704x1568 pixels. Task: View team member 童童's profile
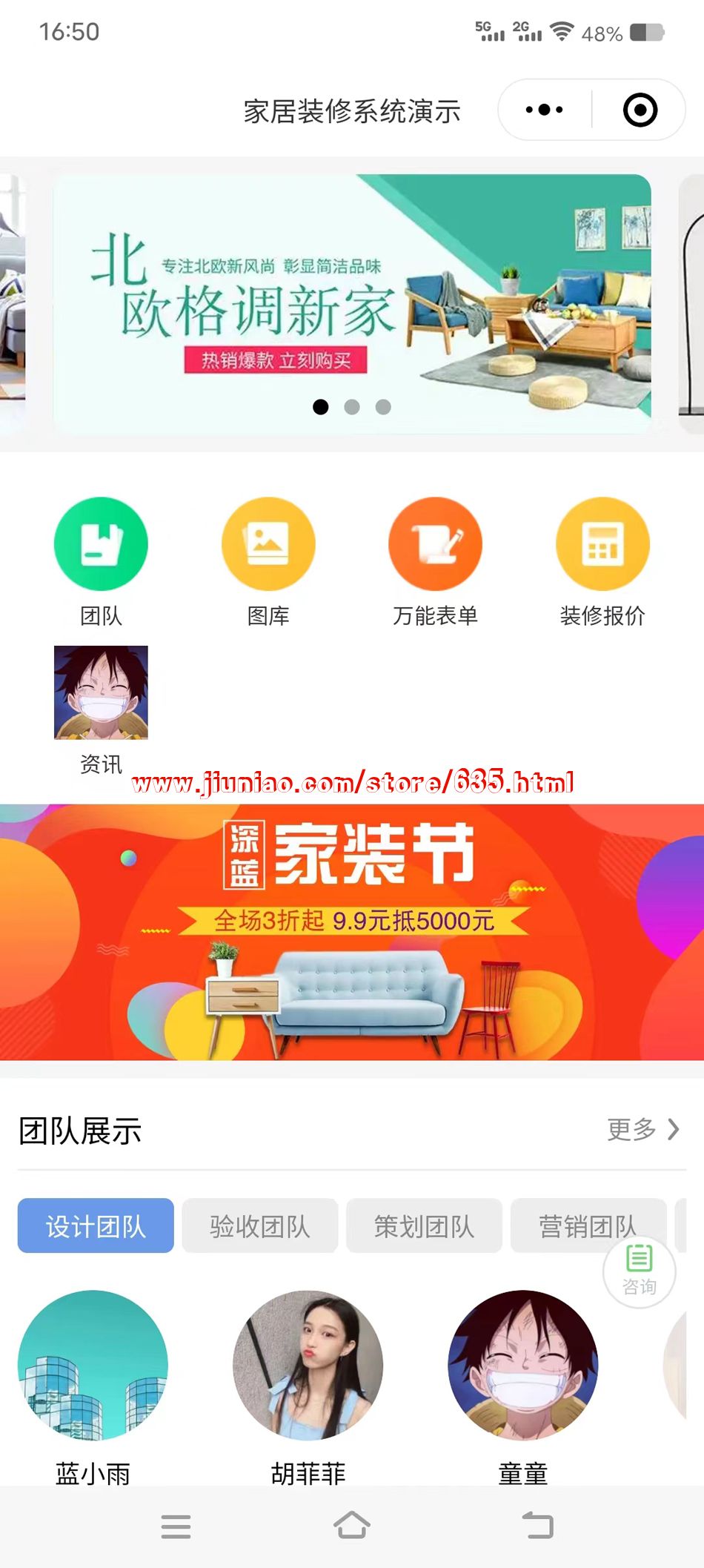point(522,1365)
